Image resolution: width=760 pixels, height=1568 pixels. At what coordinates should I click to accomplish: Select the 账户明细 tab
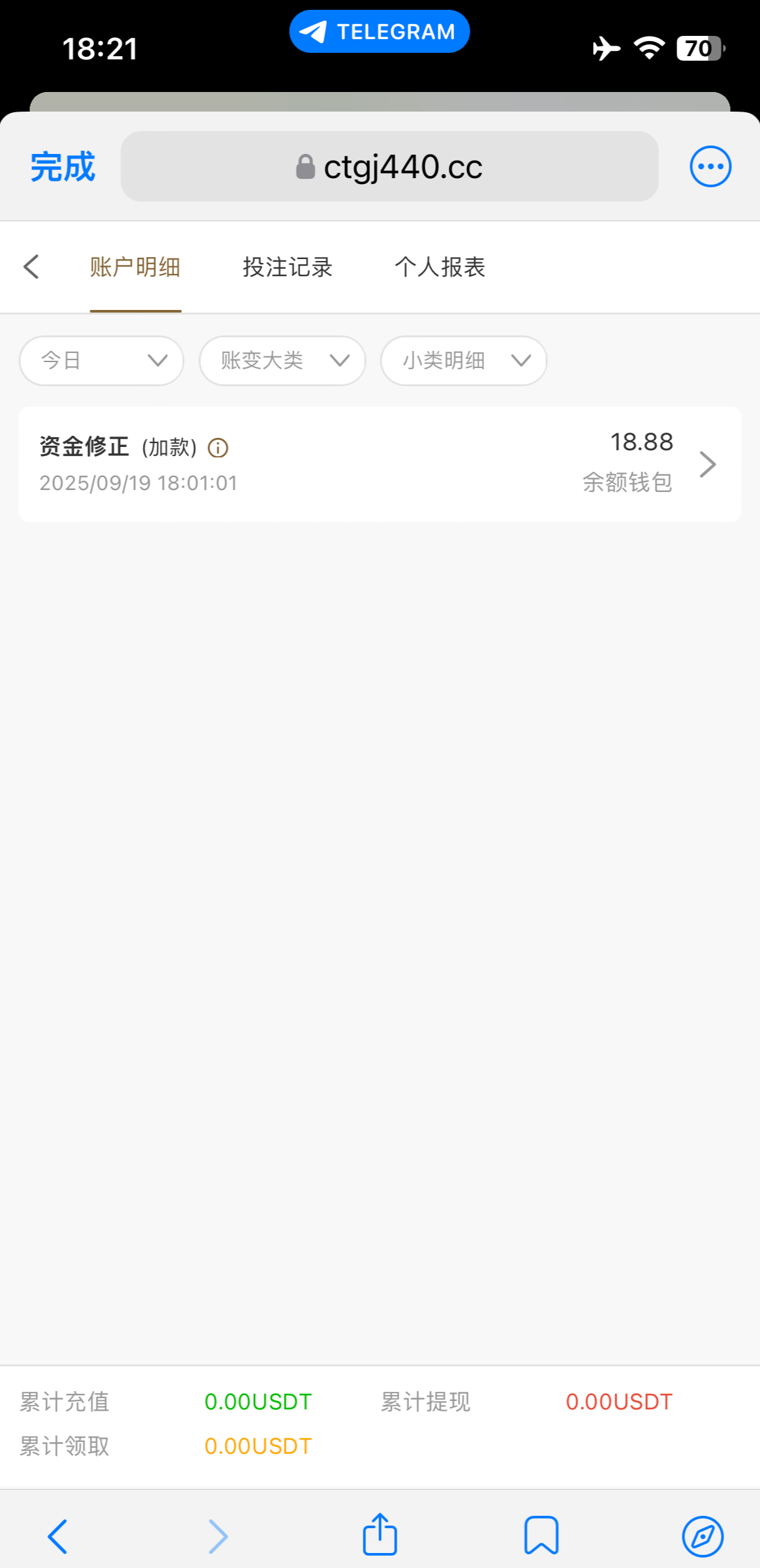(x=135, y=267)
